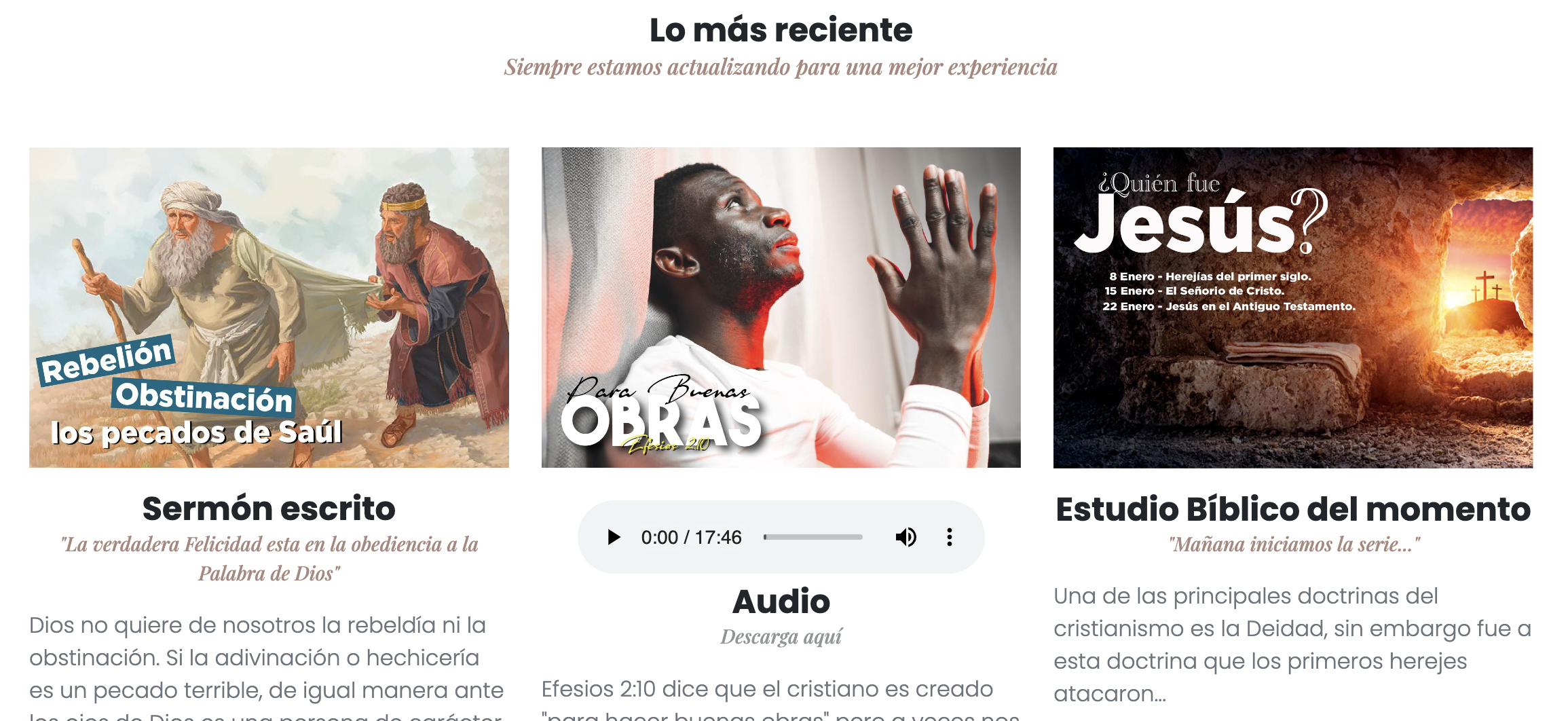Viewport: 1568px width, 721px height.
Task: Open the Rebelión y Obstinación sermon image
Action: point(269,308)
